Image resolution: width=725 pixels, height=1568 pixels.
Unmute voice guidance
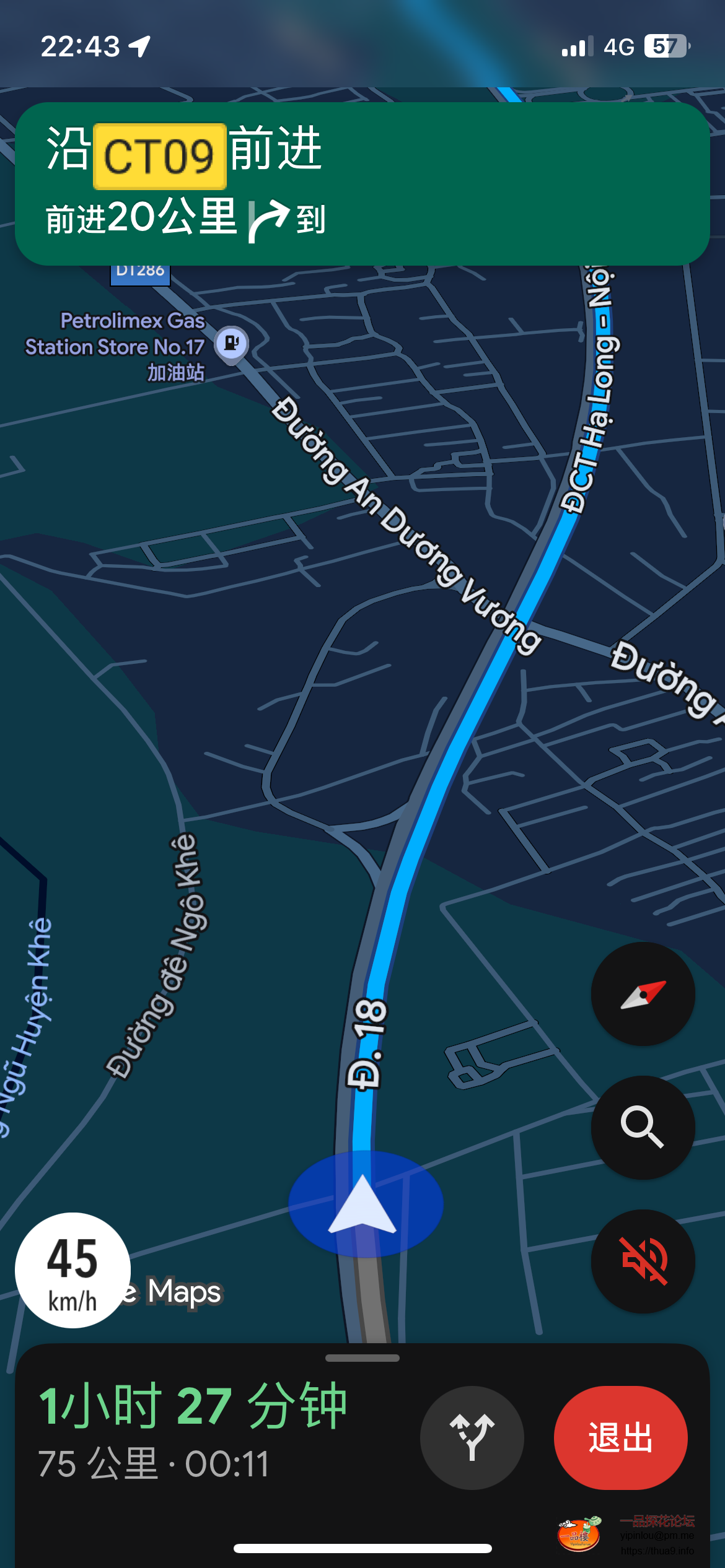tap(643, 1261)
